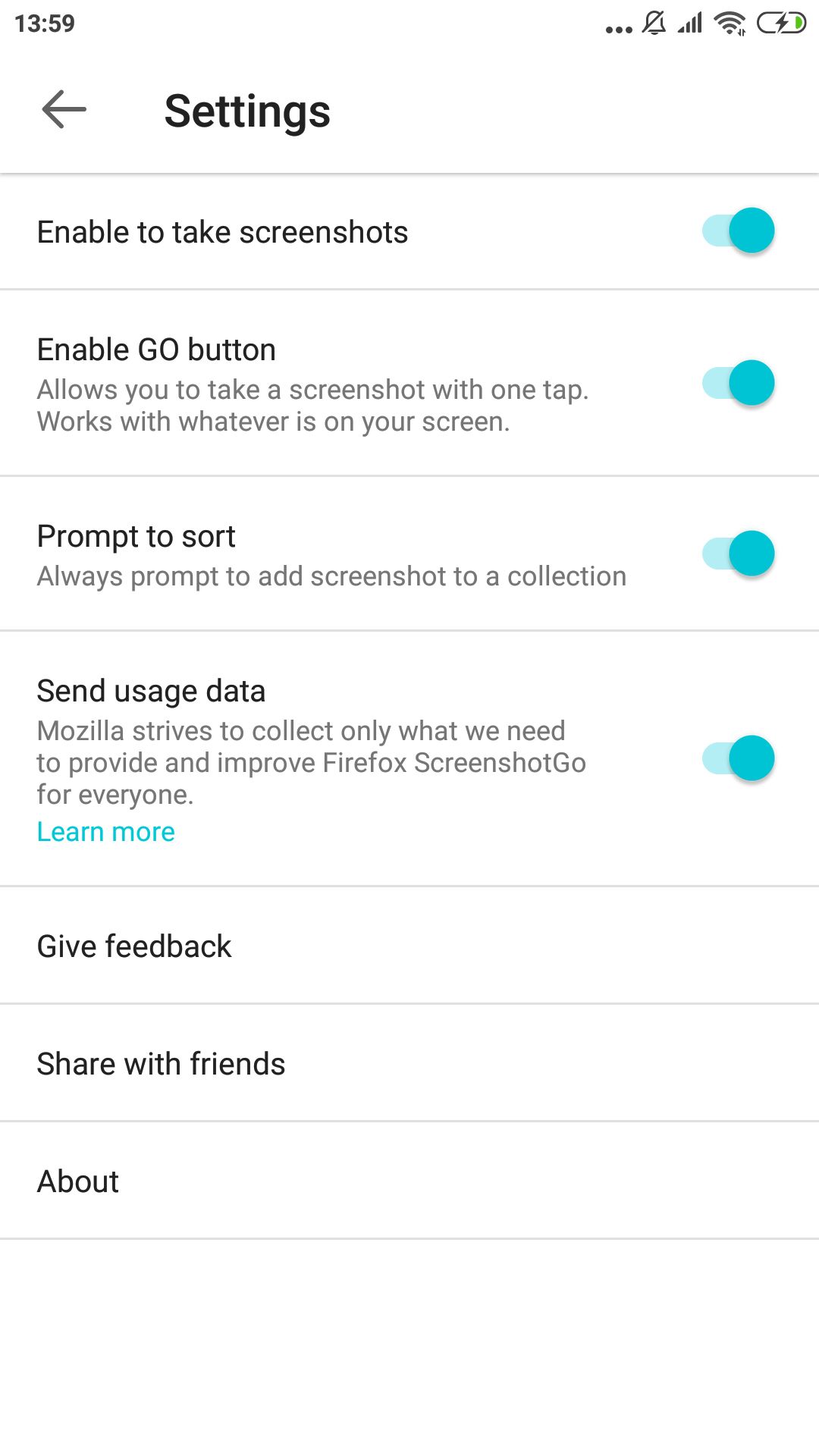Go back using the arrow icon
Screen dimensions: 819x1456
coord(64,110)
